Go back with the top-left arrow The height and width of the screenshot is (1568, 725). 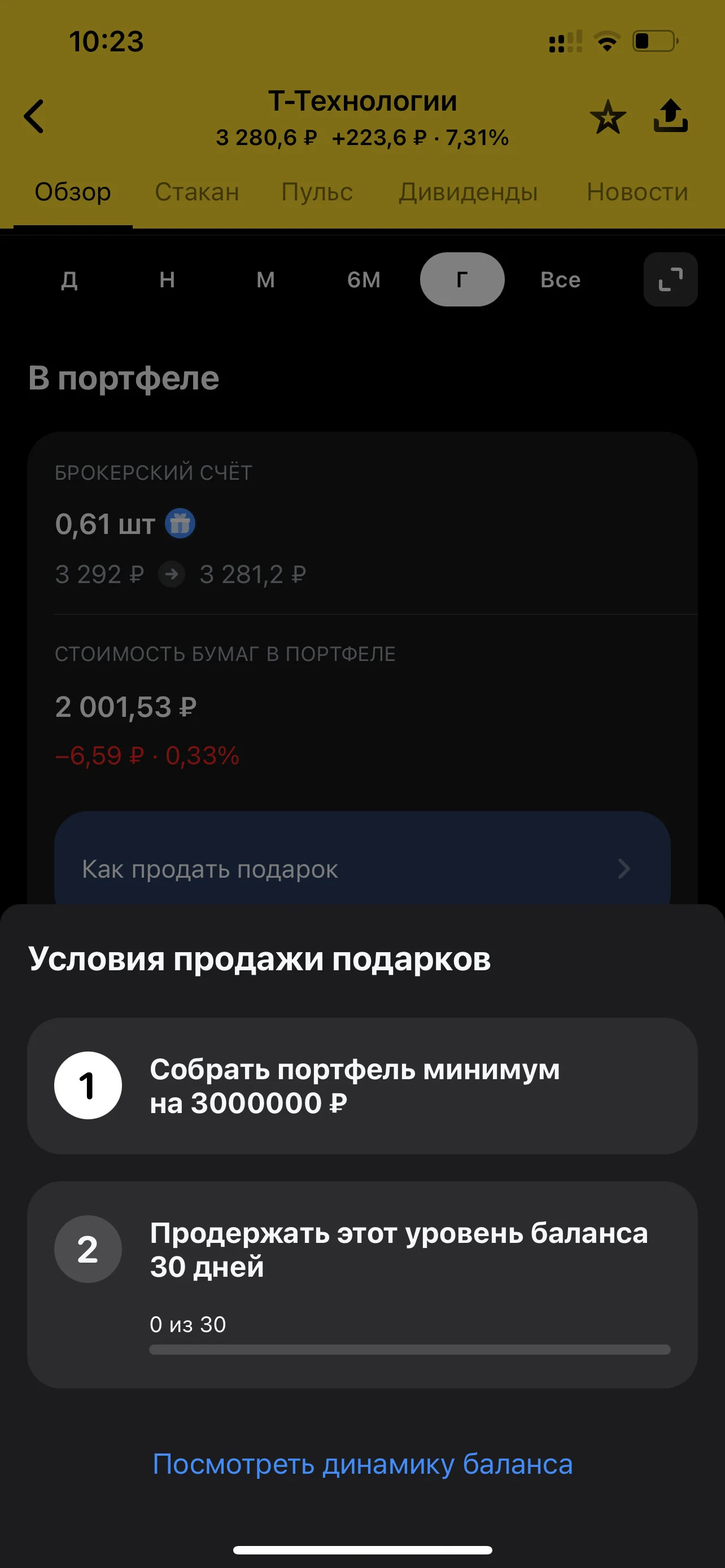click(34, 116)
